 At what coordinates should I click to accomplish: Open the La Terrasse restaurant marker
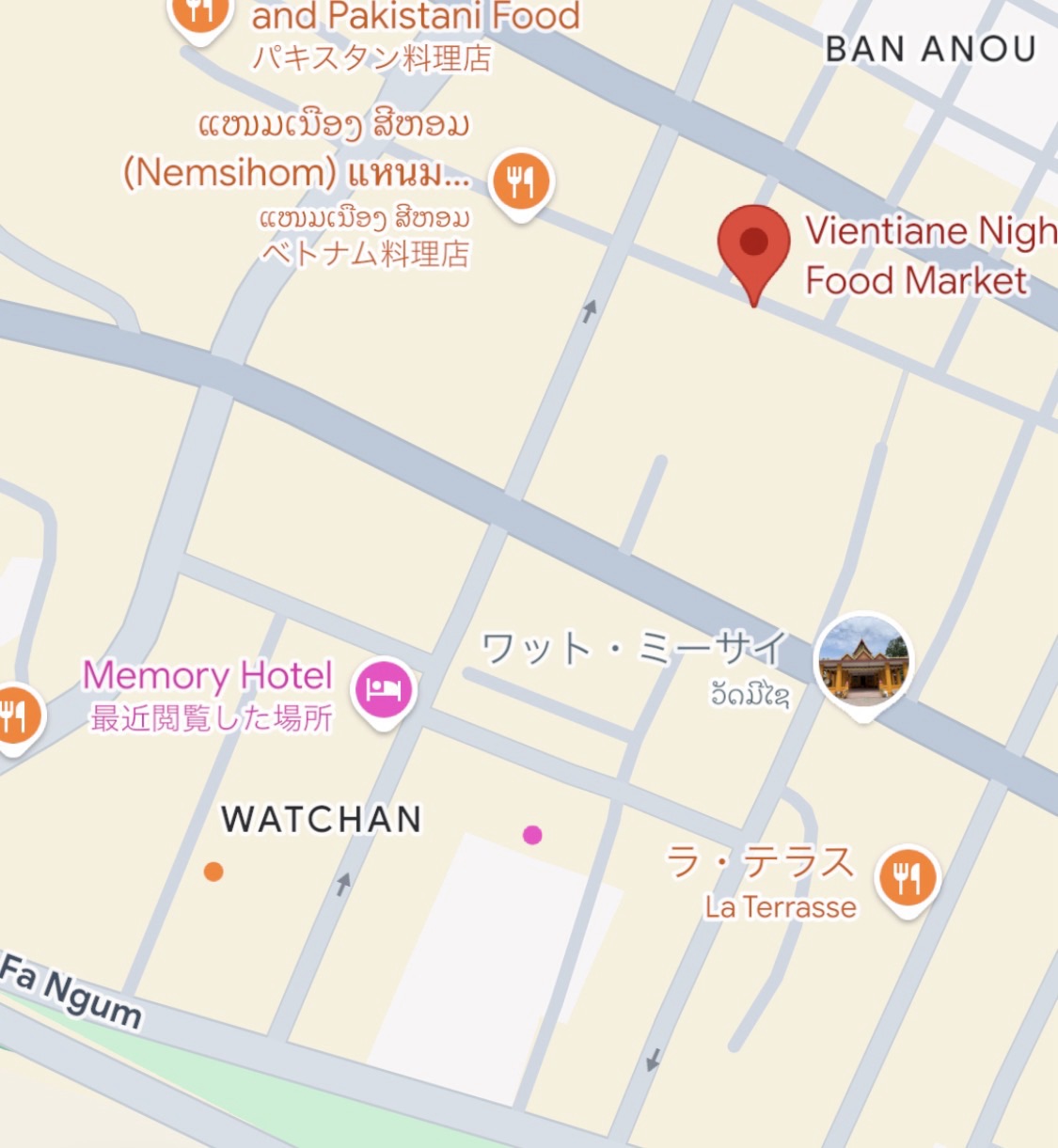tap(907, 878)
